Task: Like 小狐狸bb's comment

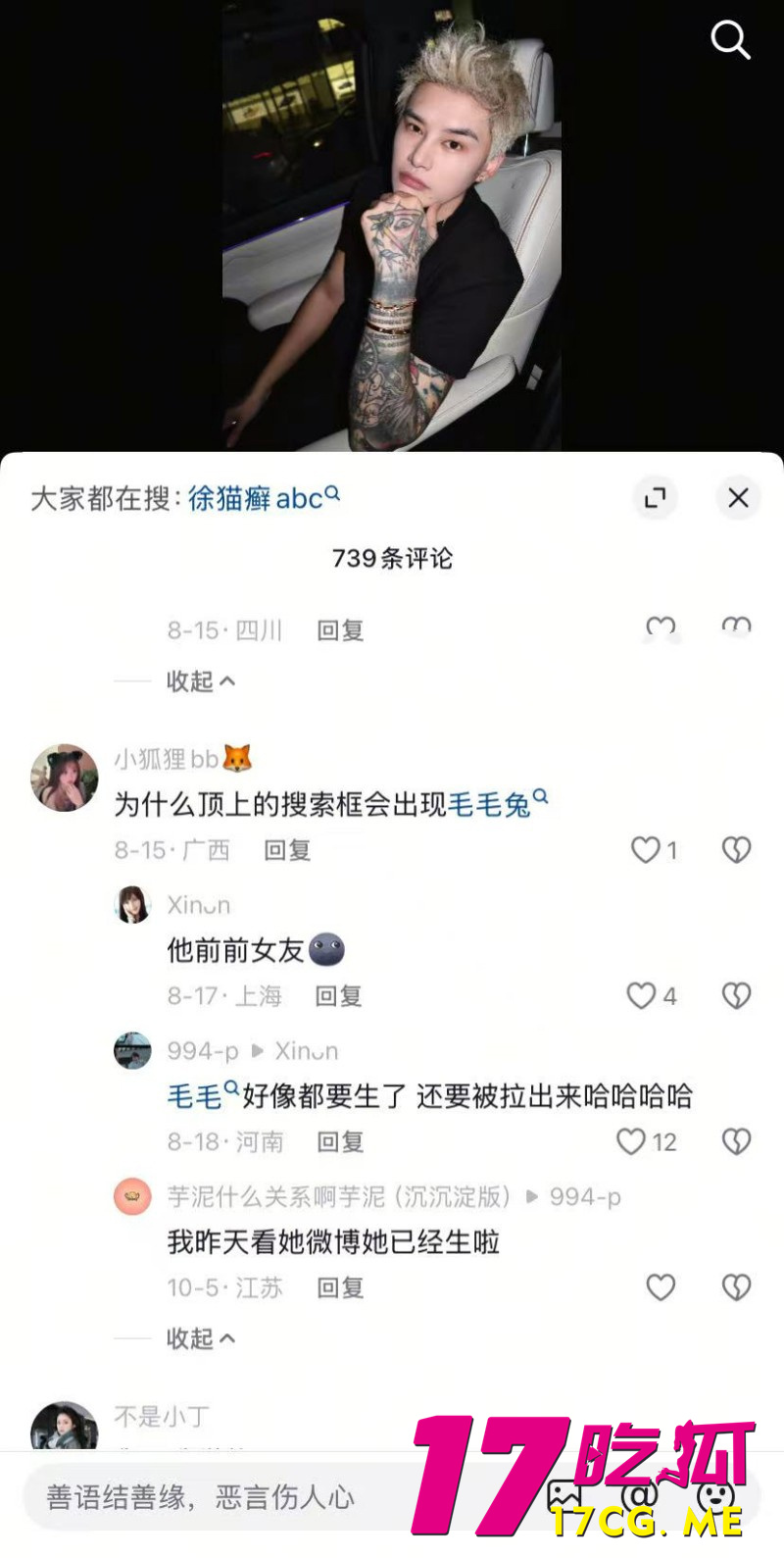Action: (x=646, y=849)
